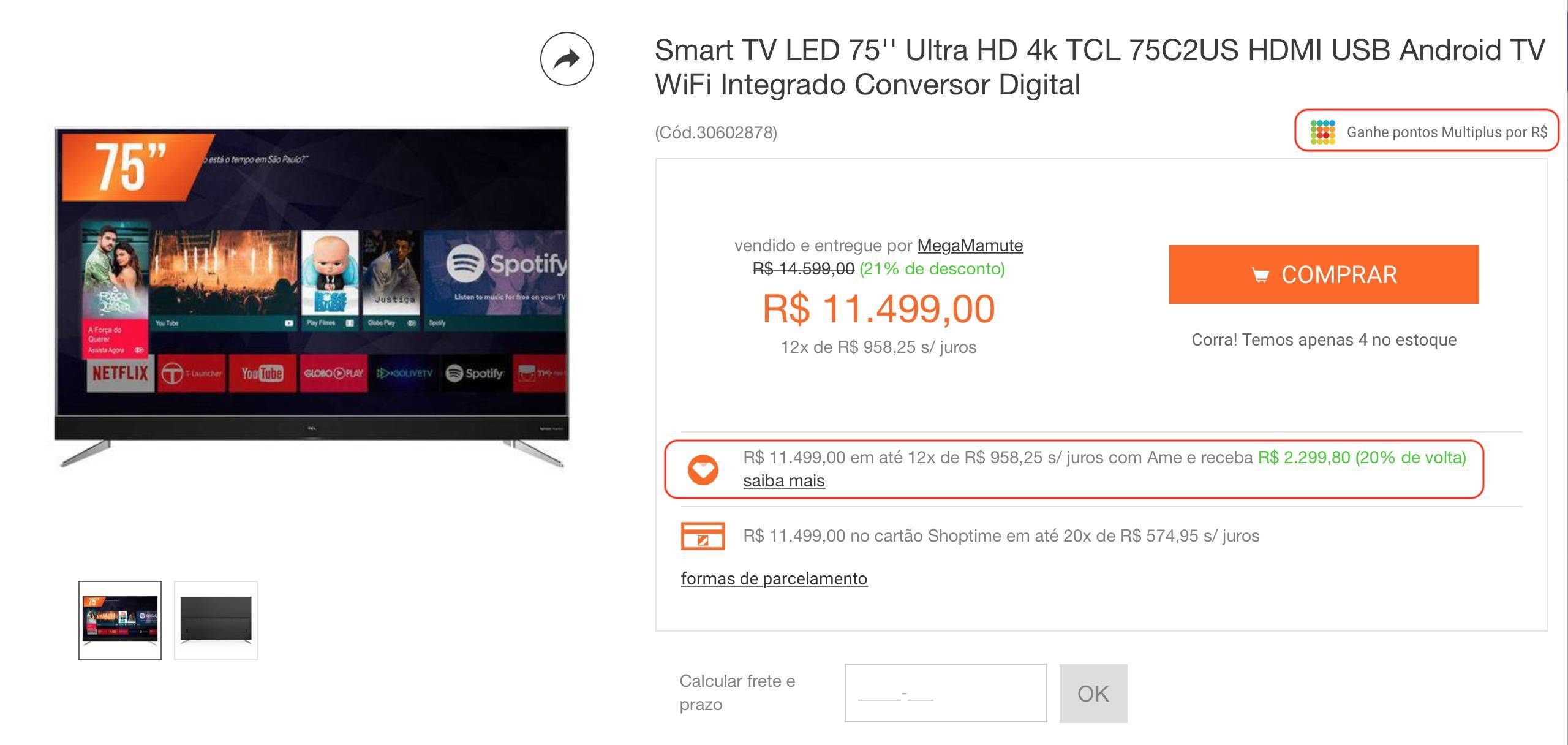The image size is (1568, 745).
Task: Select the front view TV thumbnail
Action: click(x=120, y=620)
